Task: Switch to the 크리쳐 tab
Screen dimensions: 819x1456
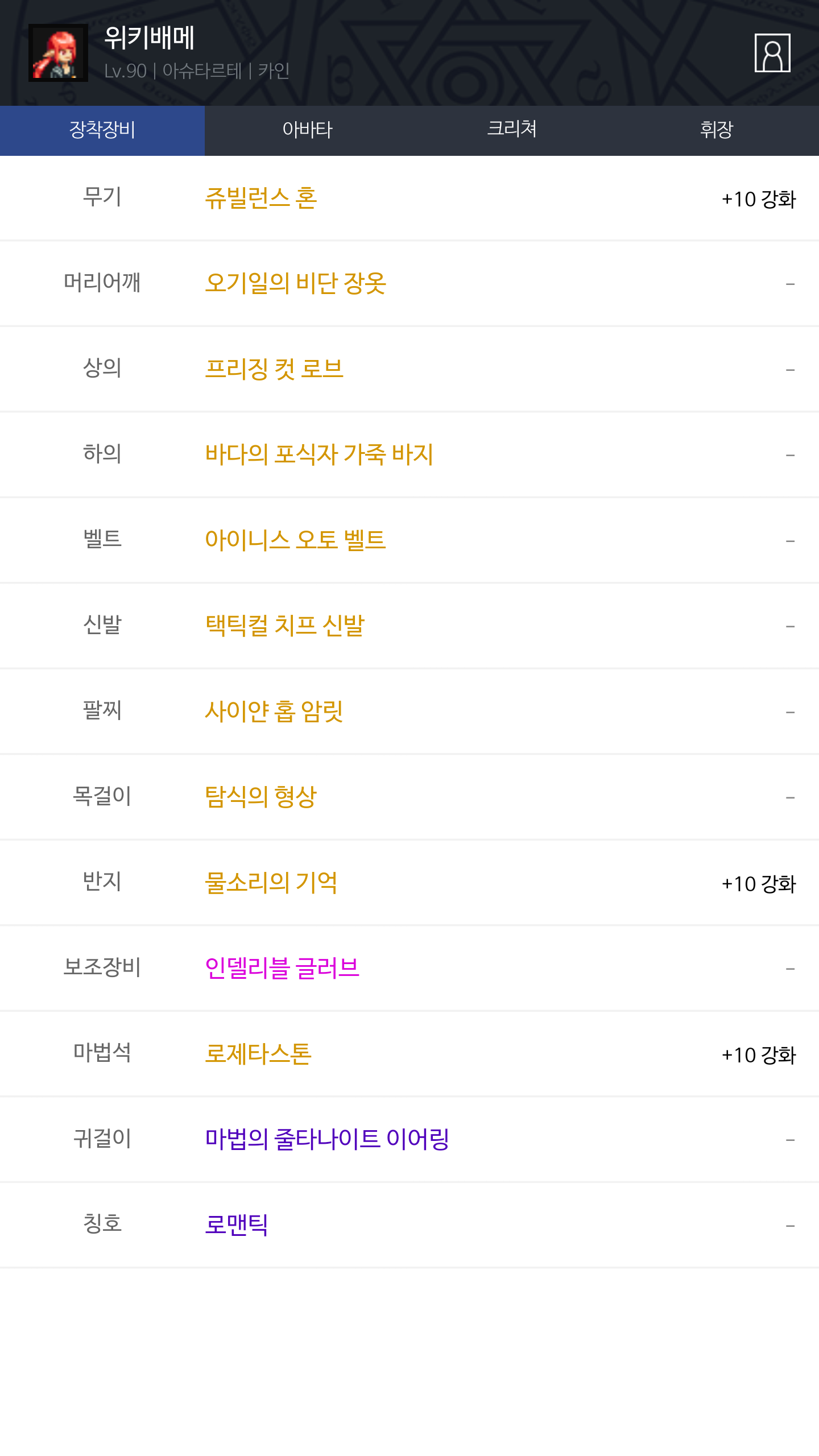Action: [x=512, y=130]
